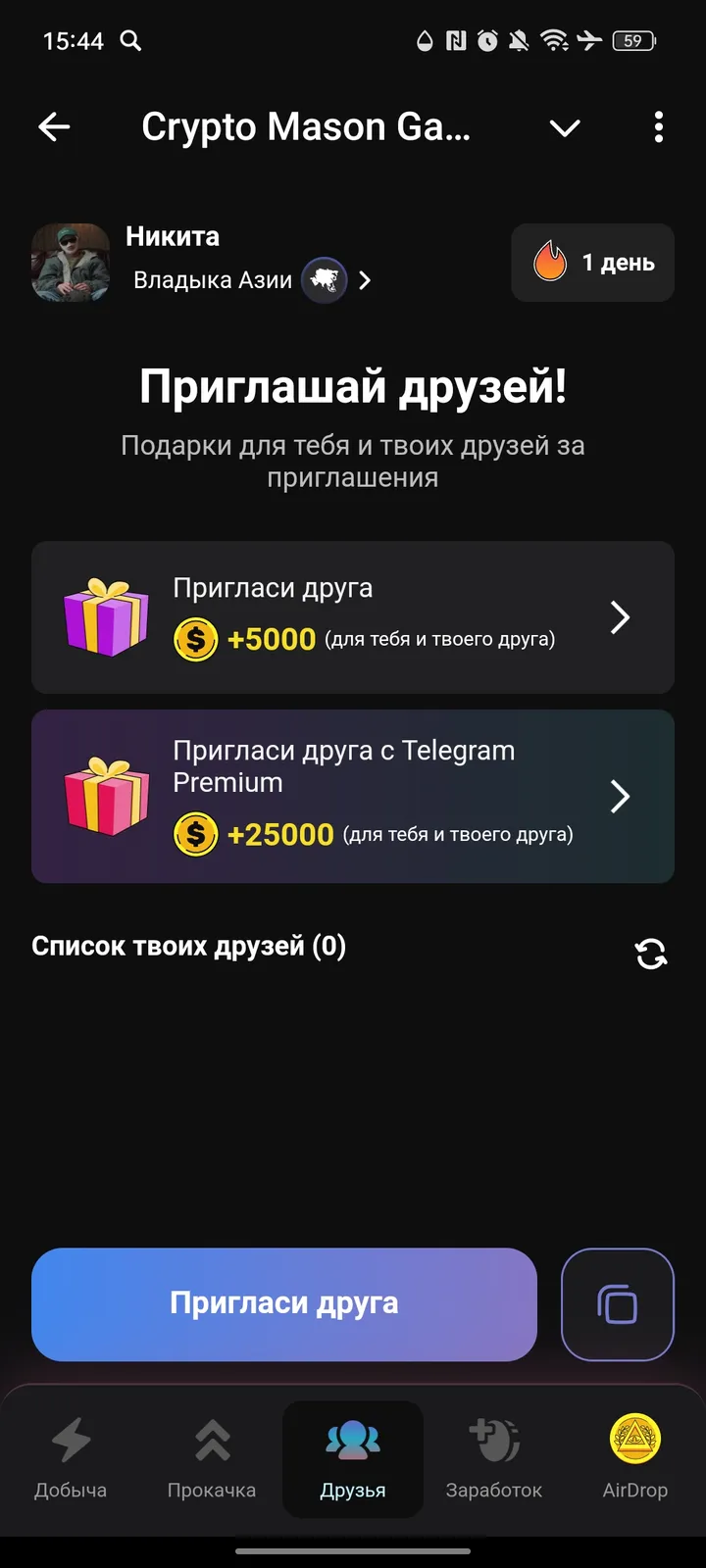Open Заработок earnings icon
The width and height of the screenshot is (706, 1568).
pos(493,1438)
